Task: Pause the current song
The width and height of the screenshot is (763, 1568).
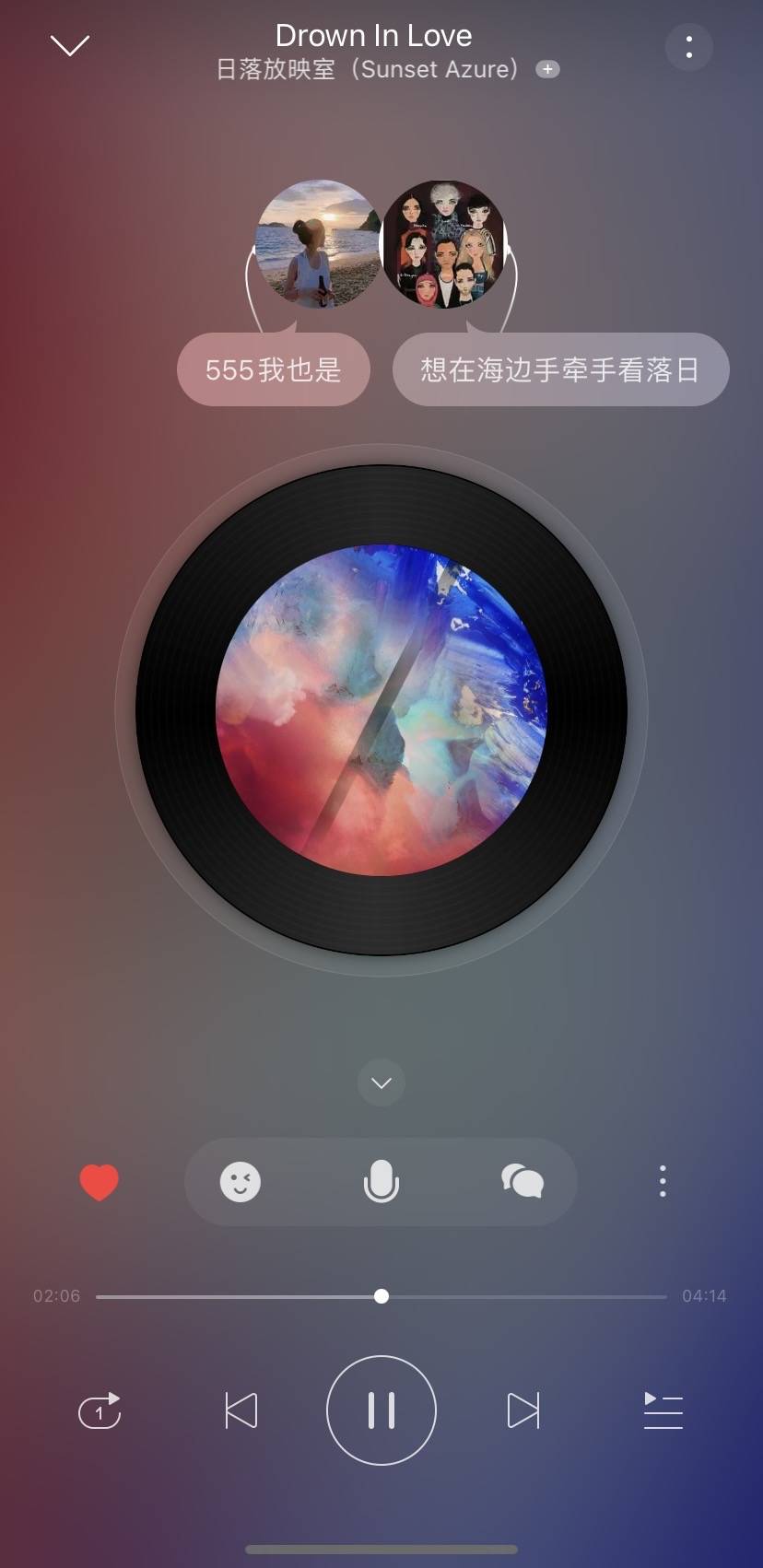Action: (381, 1410)
